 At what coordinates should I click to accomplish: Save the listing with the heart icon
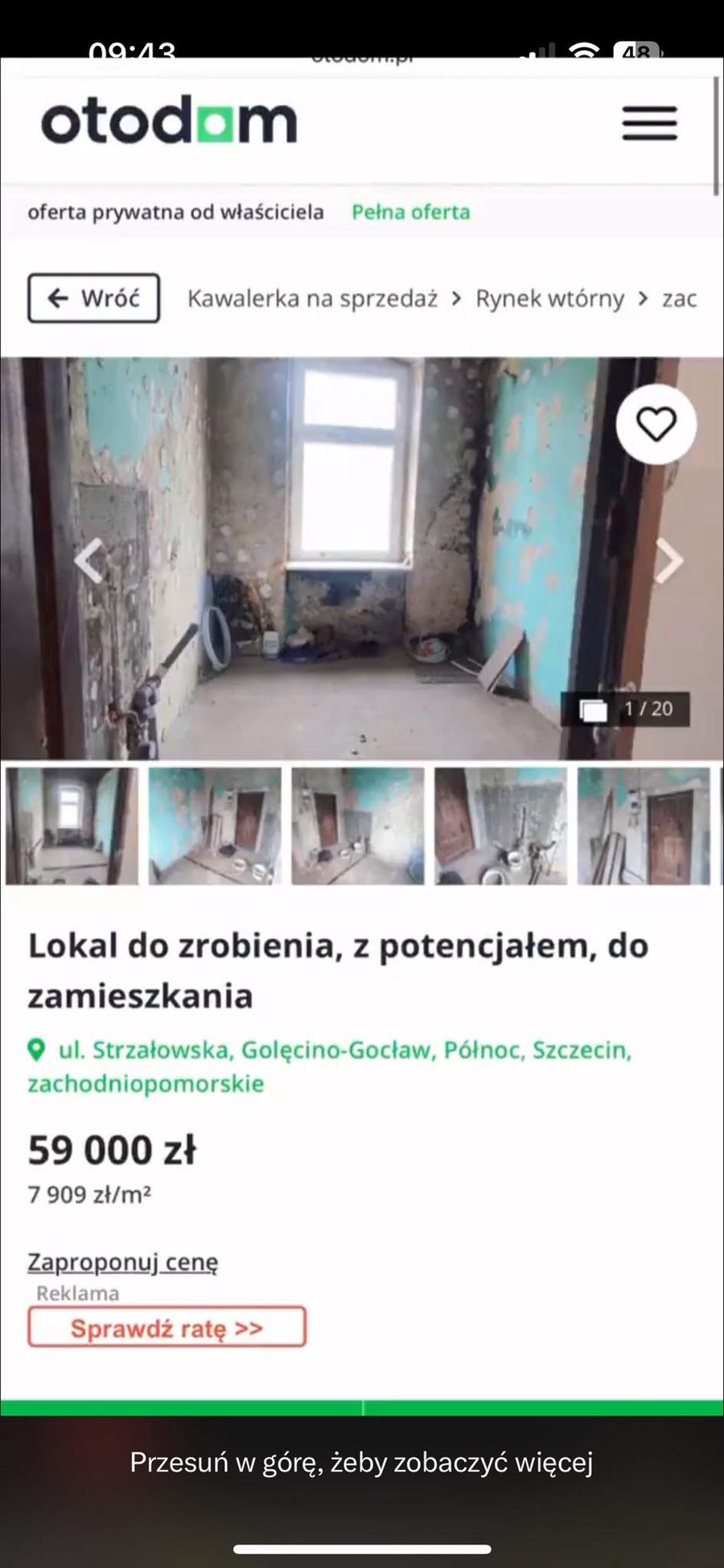656,424
